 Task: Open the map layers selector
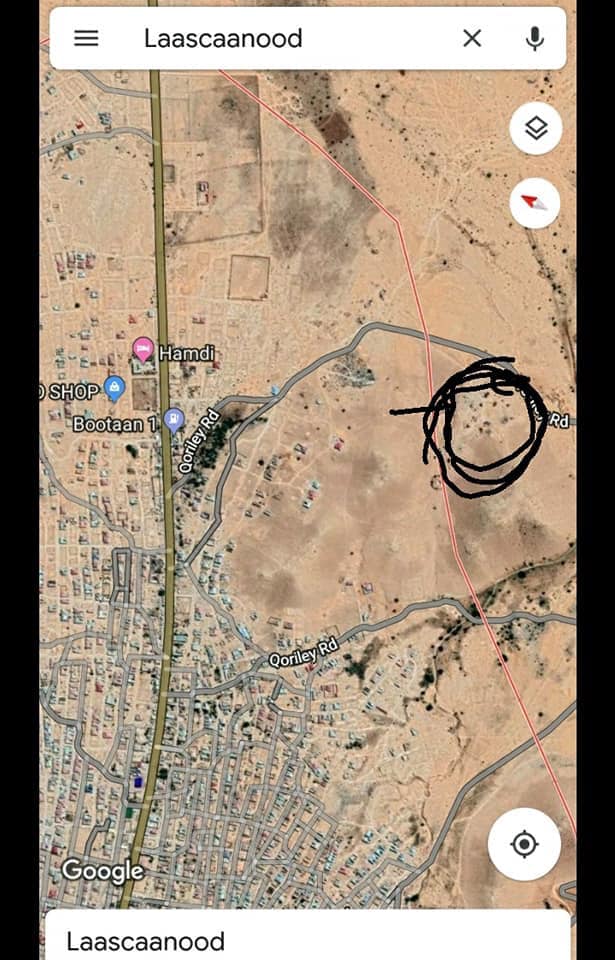coord(536,129)
